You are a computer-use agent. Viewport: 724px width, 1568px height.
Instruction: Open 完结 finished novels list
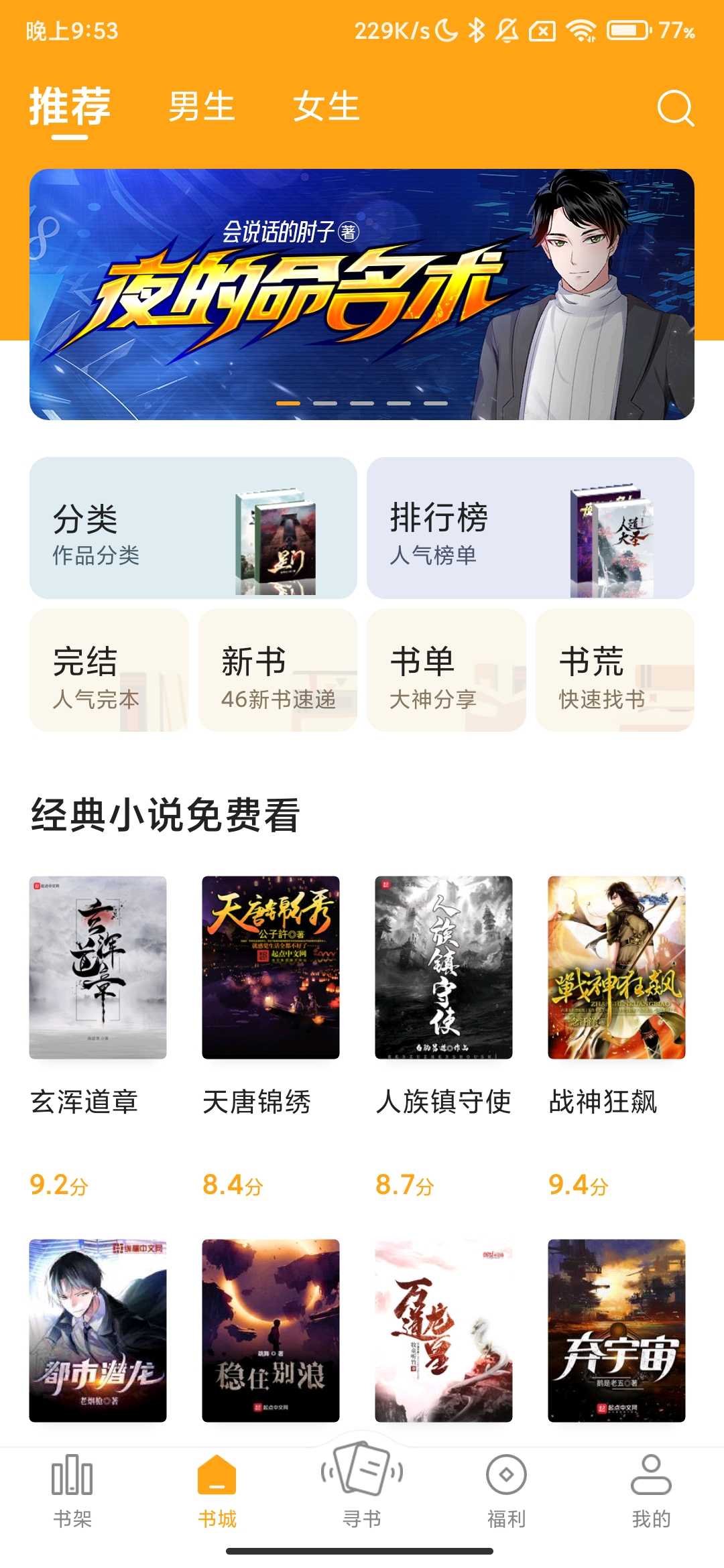click(110, 670)
